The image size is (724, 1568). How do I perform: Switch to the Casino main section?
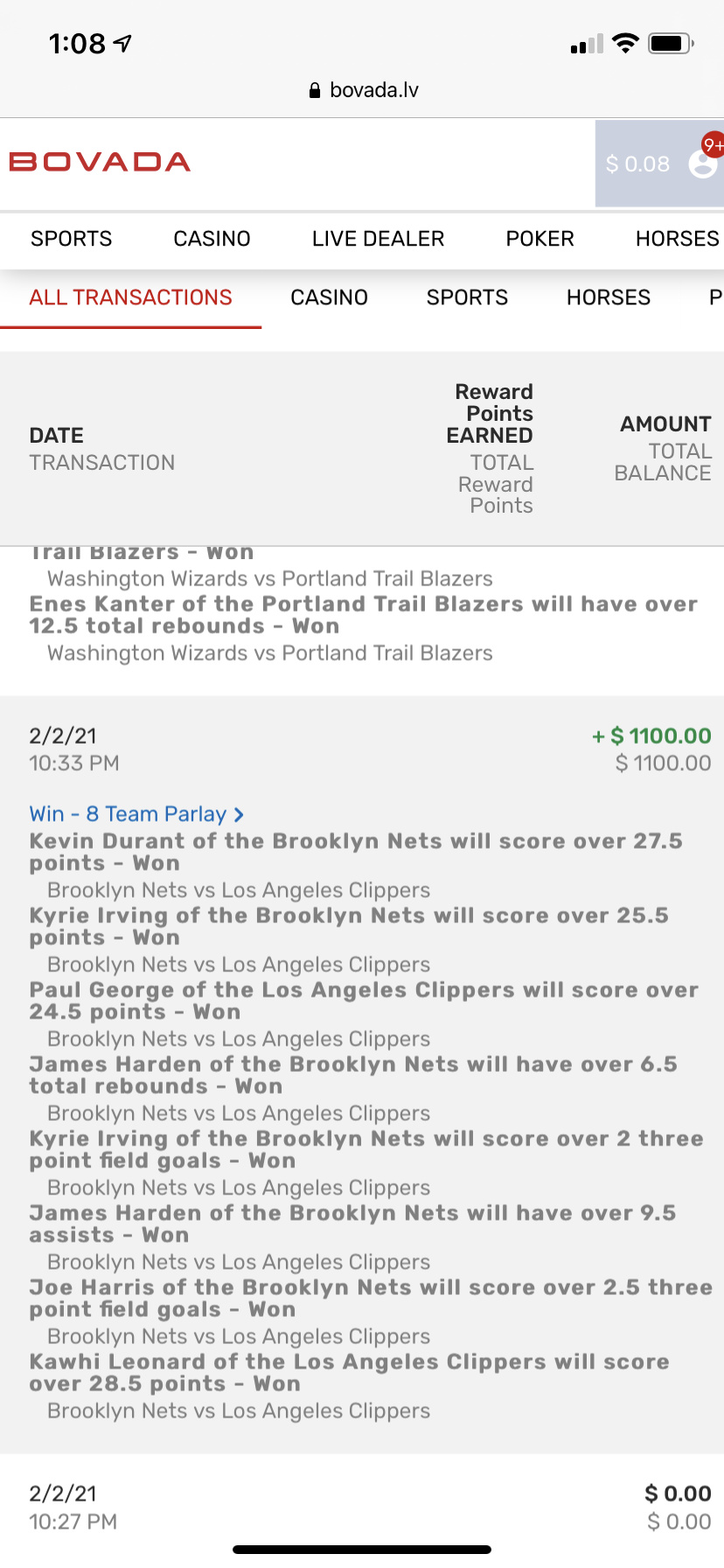(x=212, y=239)
